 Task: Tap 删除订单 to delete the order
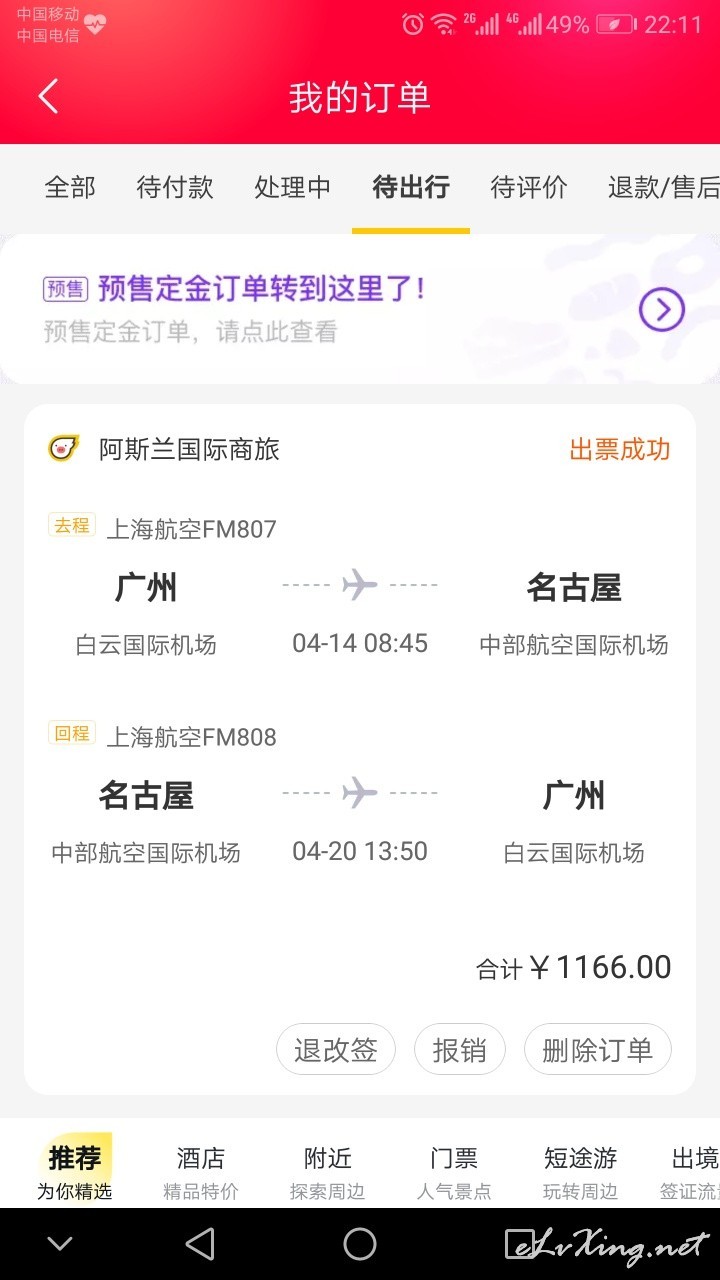click(x=598, y=1050)
